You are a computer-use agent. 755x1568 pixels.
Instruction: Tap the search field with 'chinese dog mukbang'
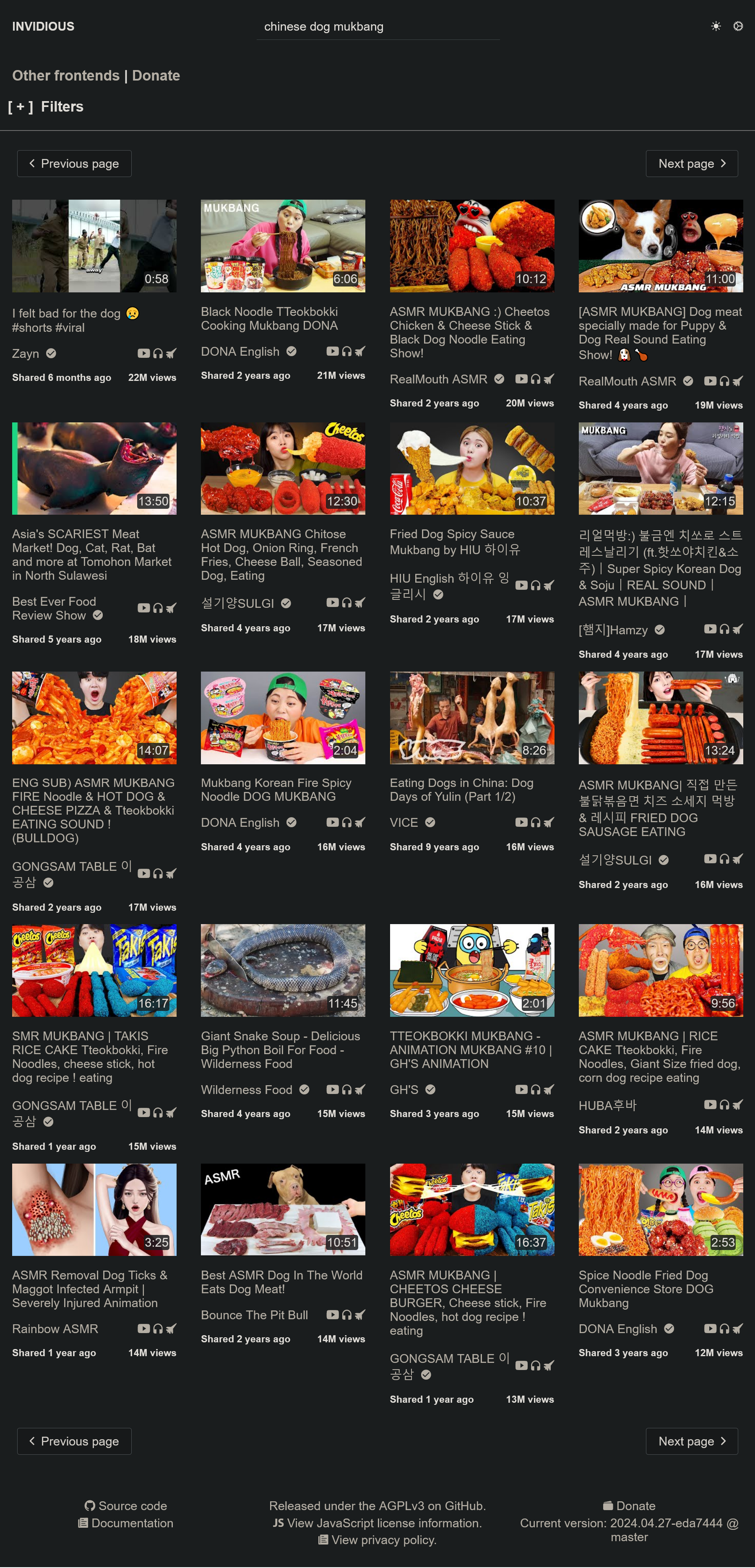[x=377, y=27]
